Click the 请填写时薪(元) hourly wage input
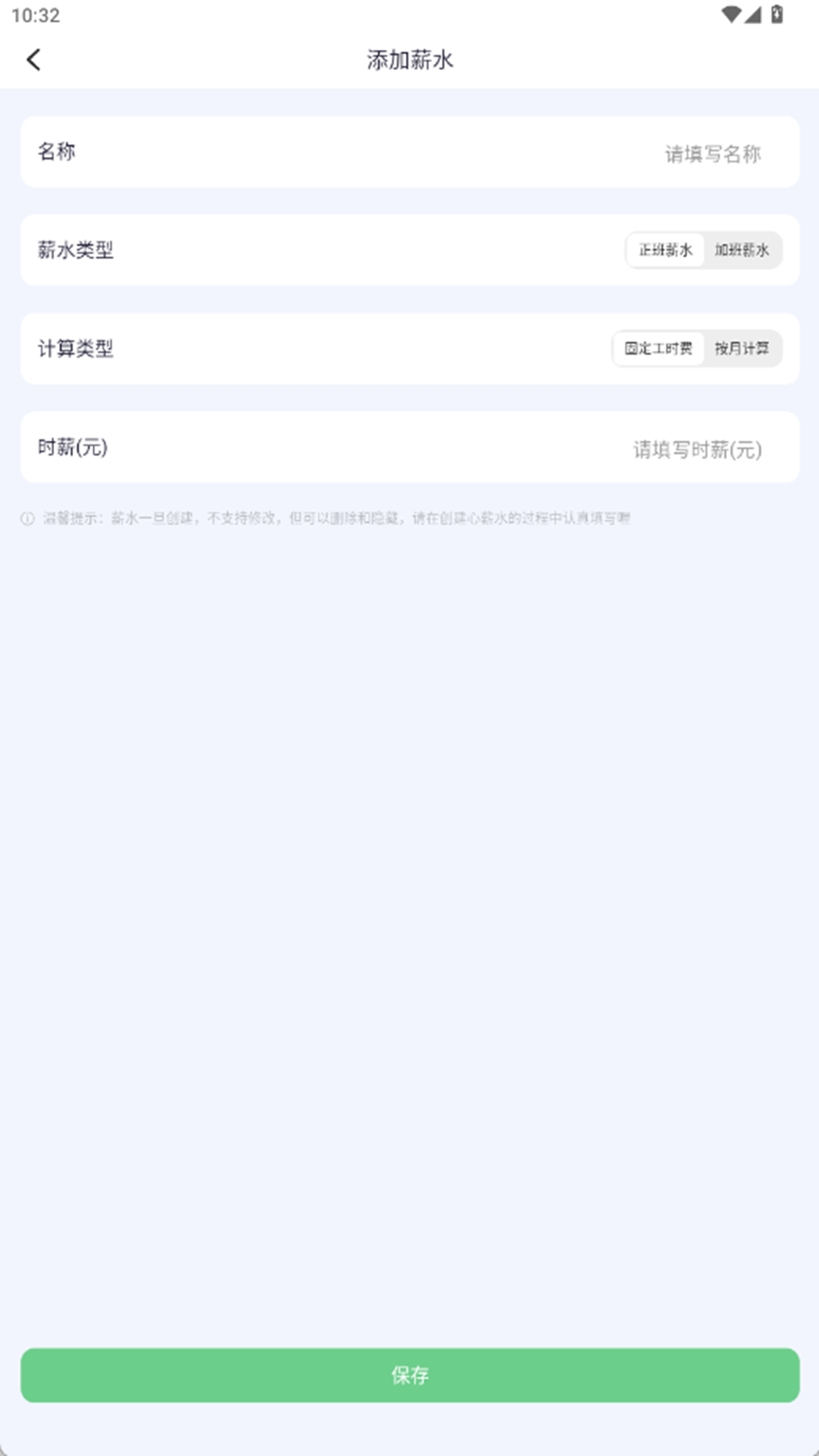The height and width of the screenshot is (1456, 819). (697, 447)
